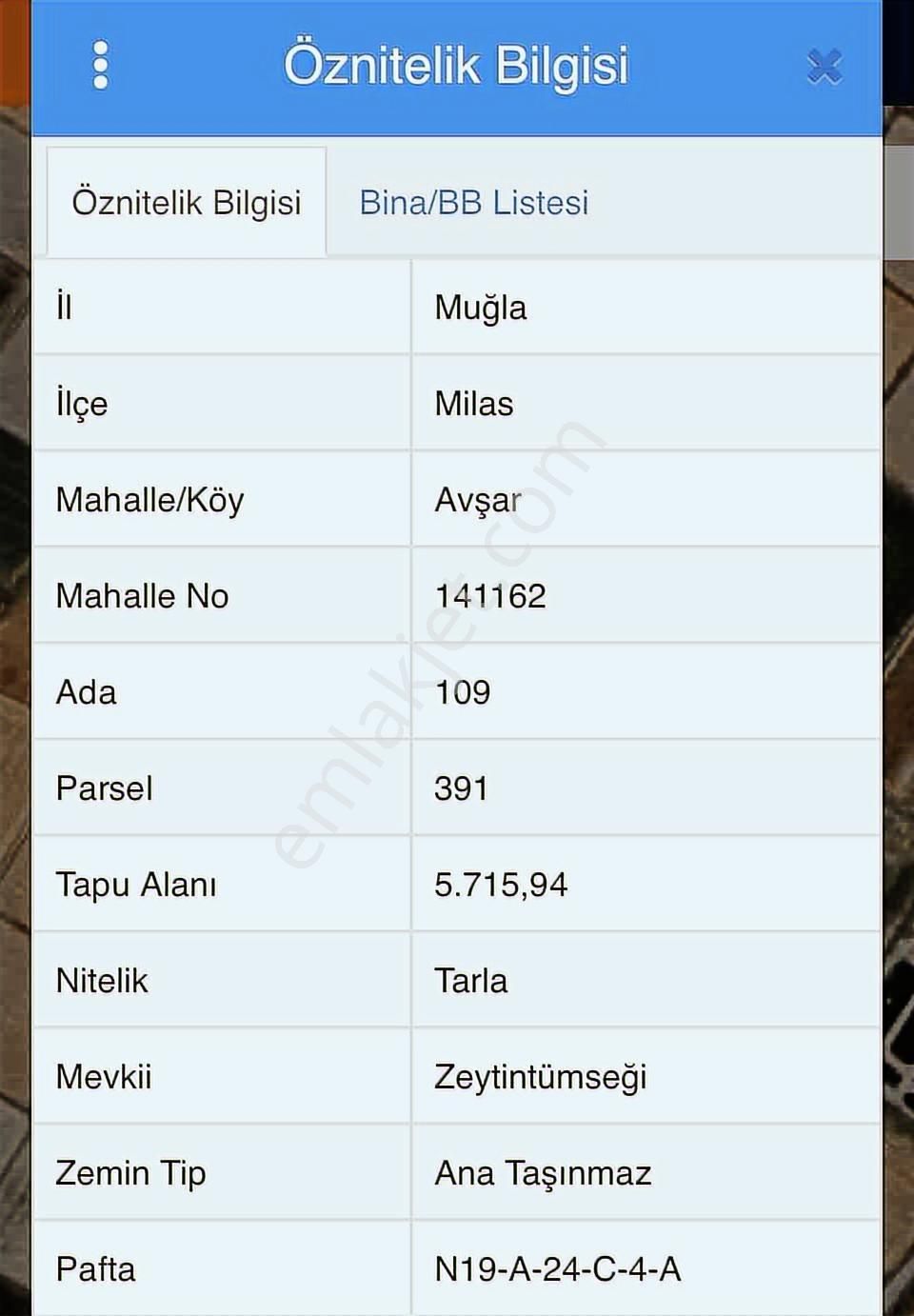Switch to the Bina/BB Listesi tab

coord(473,203)
